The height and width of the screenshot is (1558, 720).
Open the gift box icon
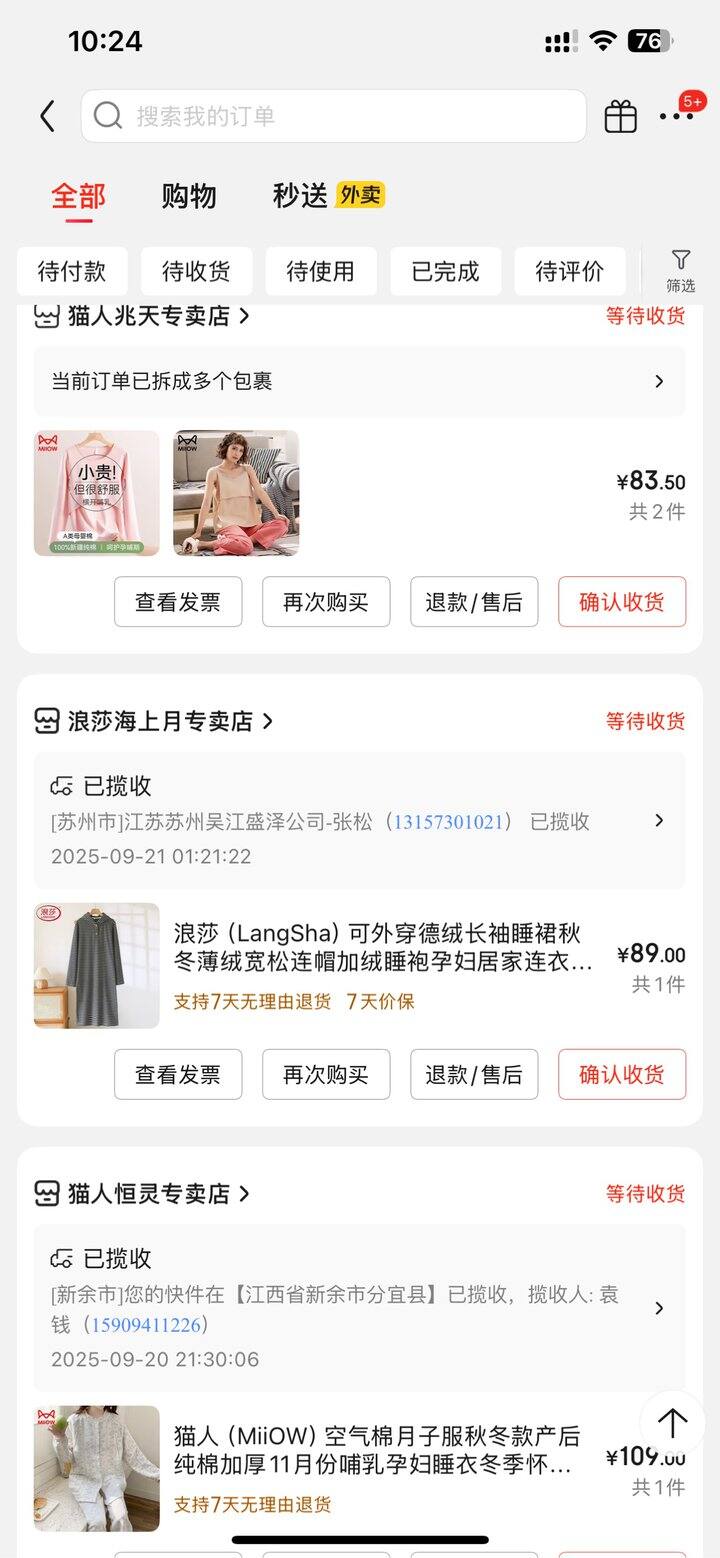click(x=620, y=117)
